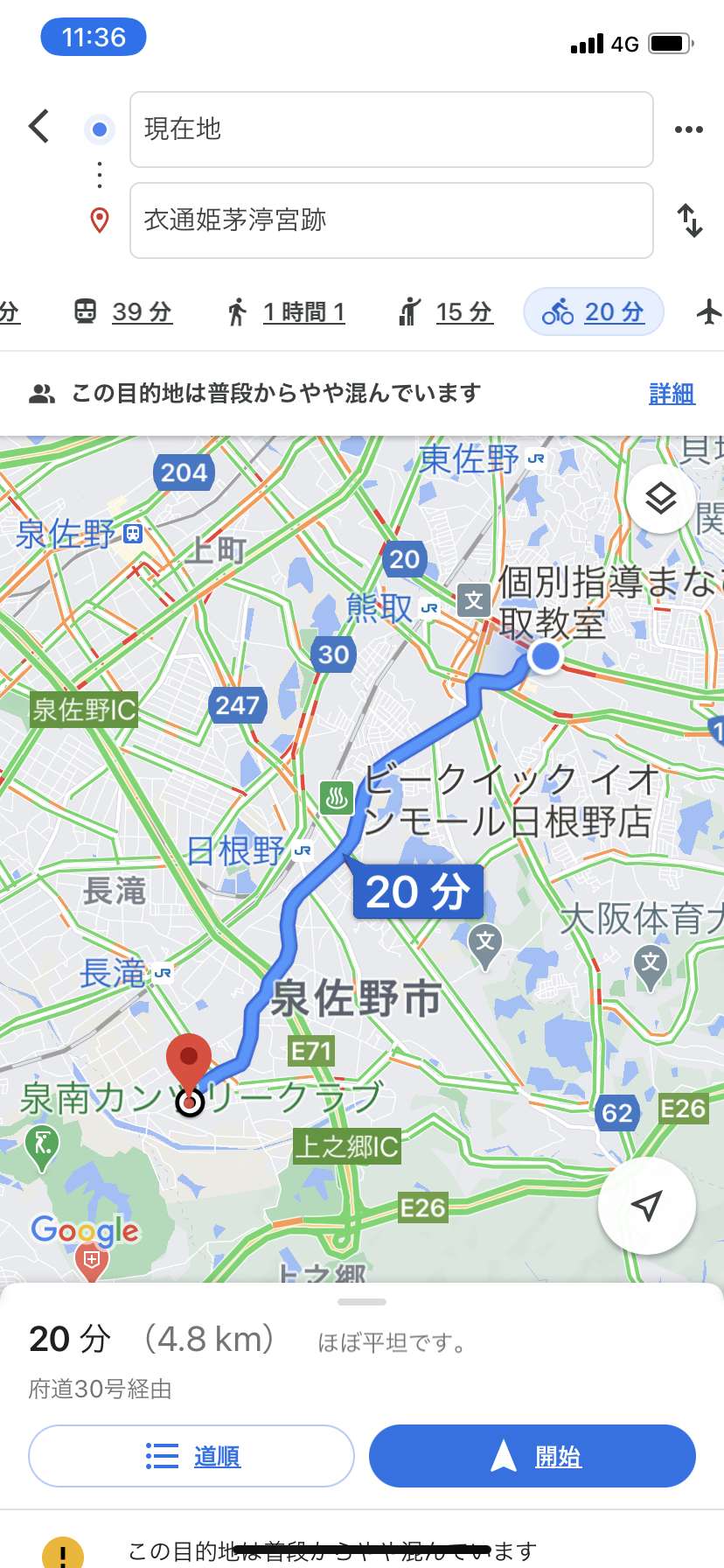724x1568 pixels.
Task: Open the 詳細 link about crowding
Action: 672,394
